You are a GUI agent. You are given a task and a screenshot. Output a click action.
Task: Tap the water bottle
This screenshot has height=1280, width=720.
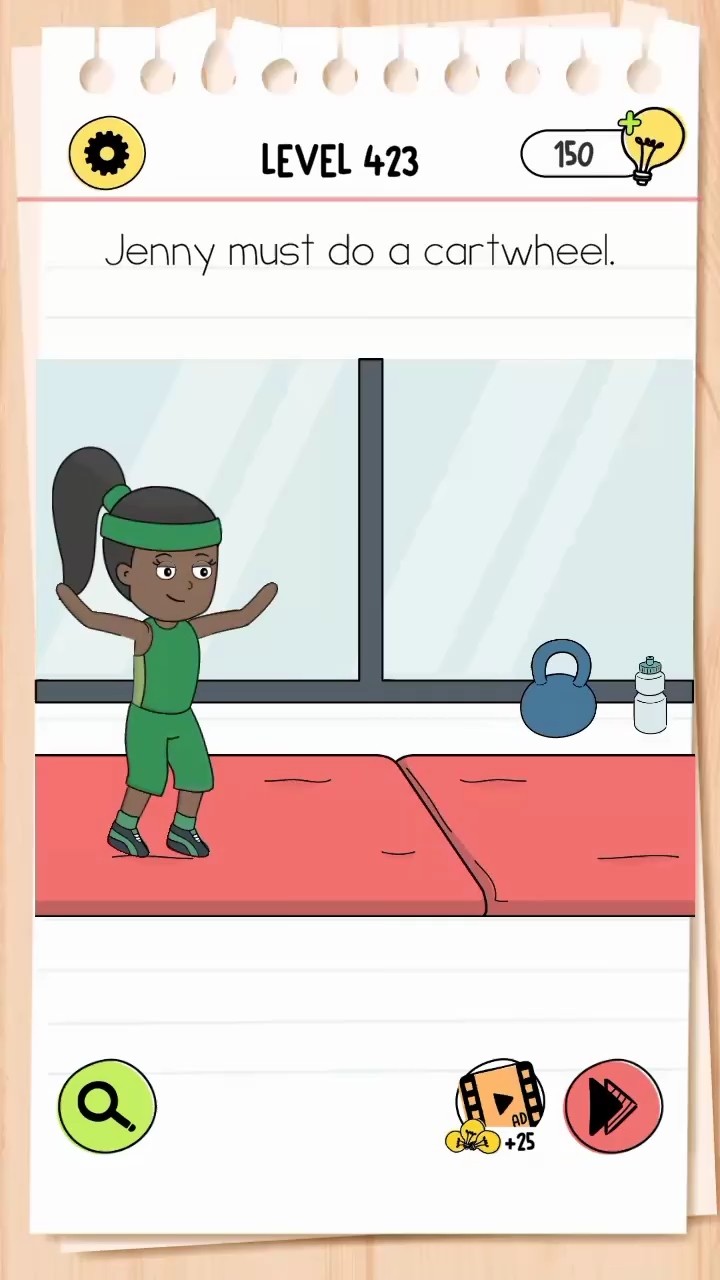651,696
